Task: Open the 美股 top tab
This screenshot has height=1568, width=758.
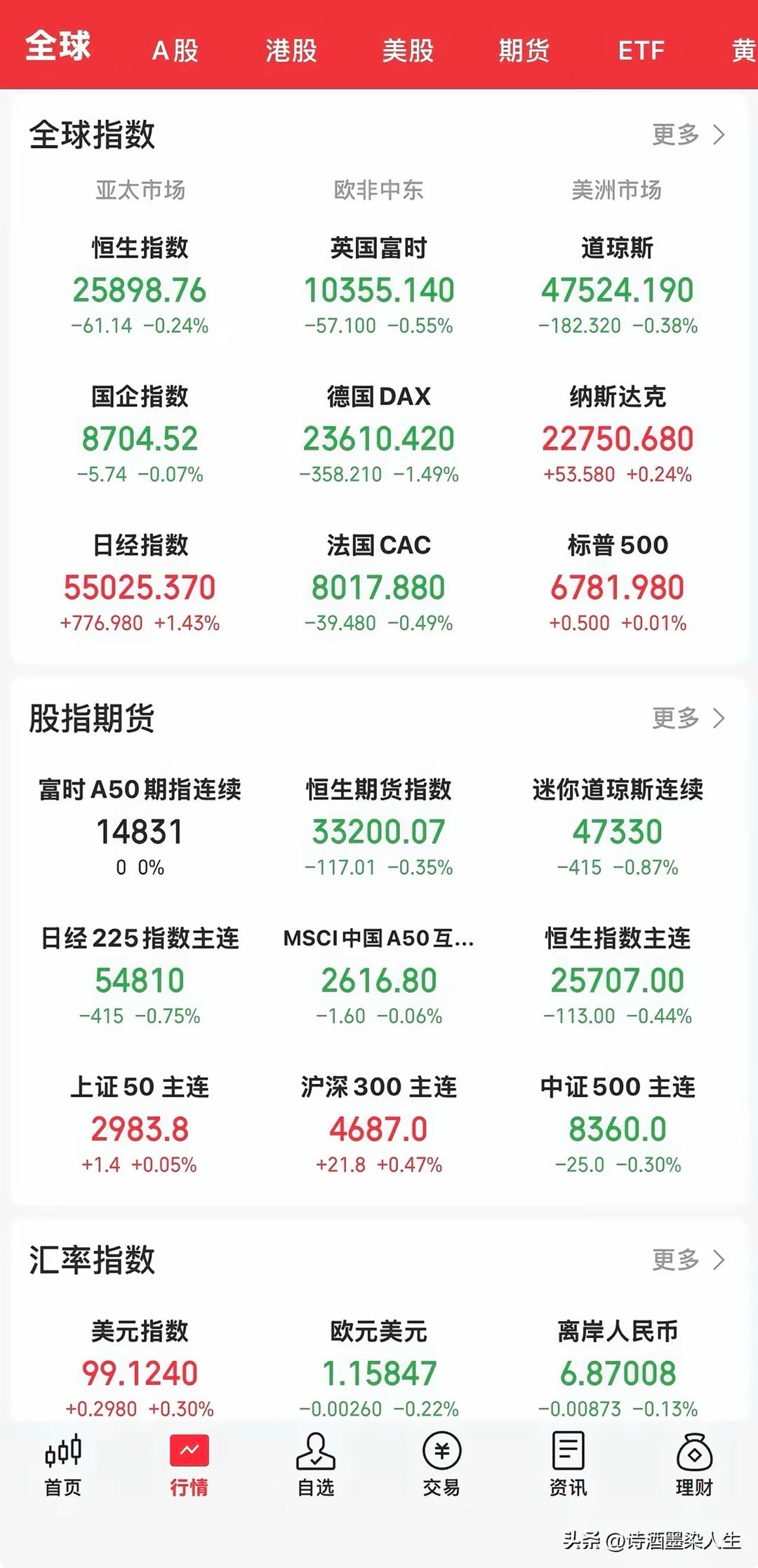Action: pos(408,51)
